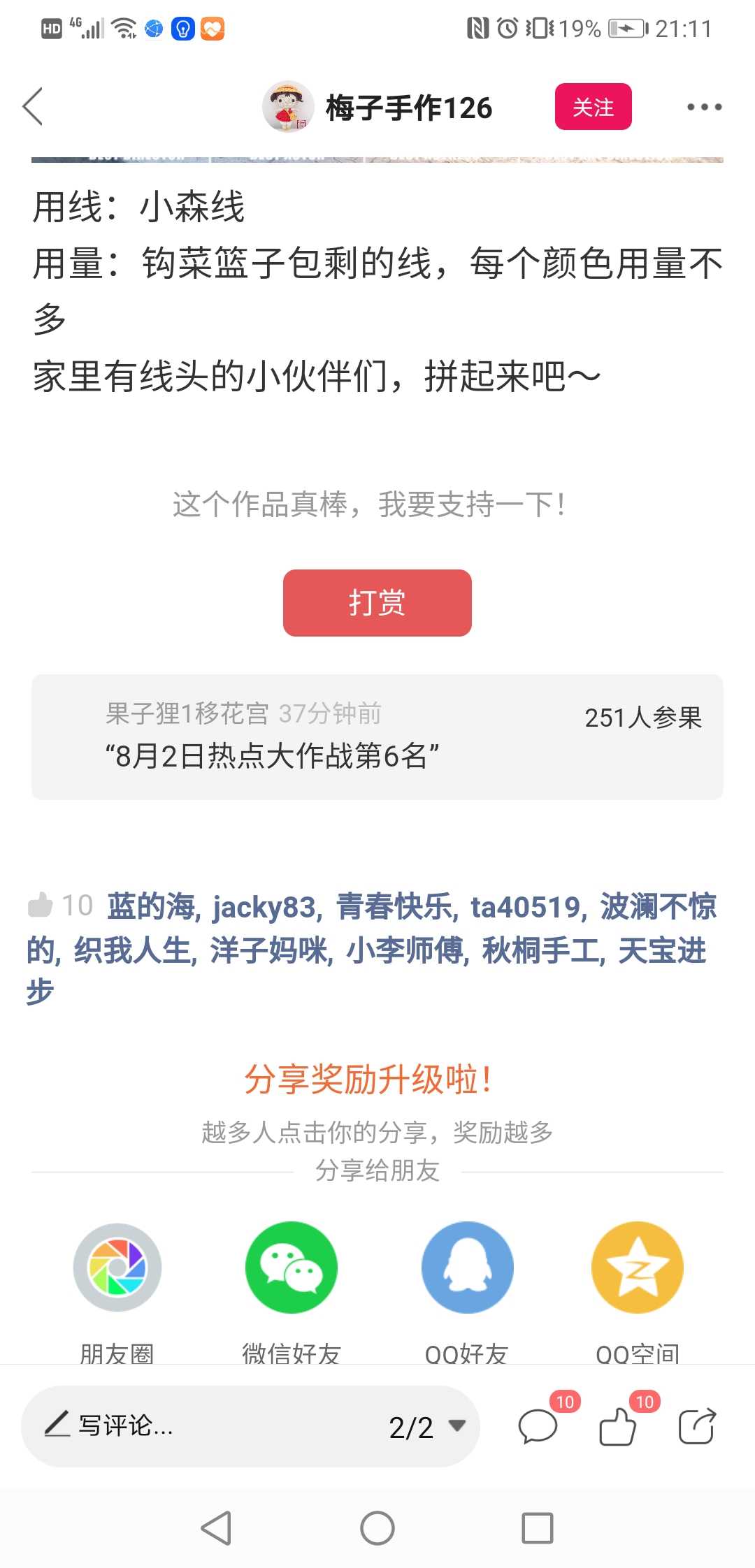The width and height of the screenshot is (755, 1568).
Task: Go to the system home screen
Action: tap(377, 1527)
